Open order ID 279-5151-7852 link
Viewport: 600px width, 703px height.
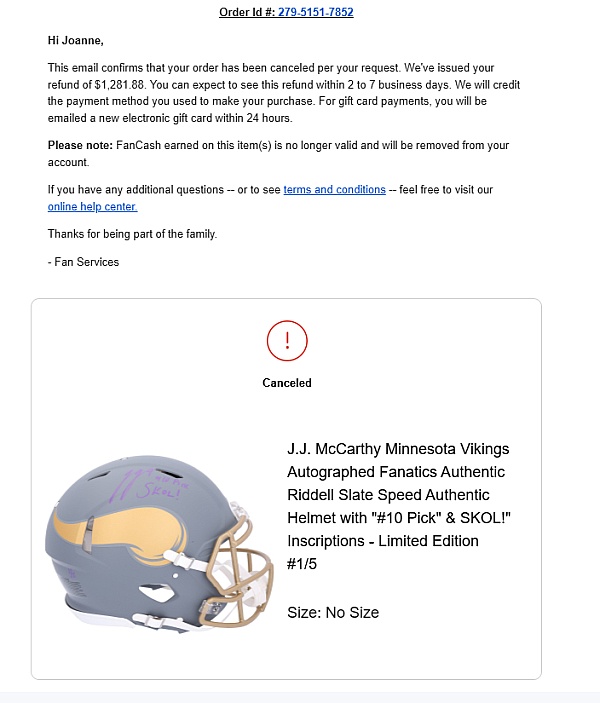314,12
